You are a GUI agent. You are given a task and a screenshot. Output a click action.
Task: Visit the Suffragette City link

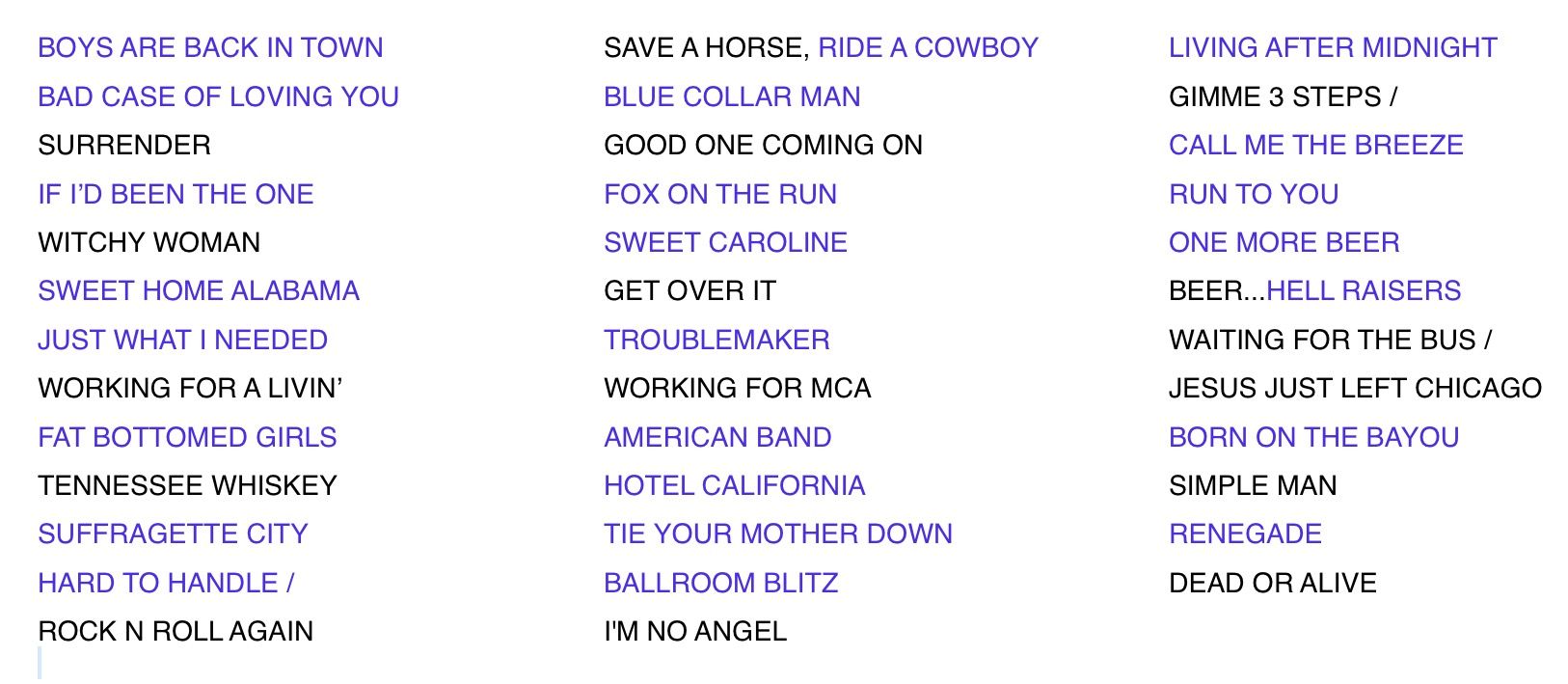point(173,534)
